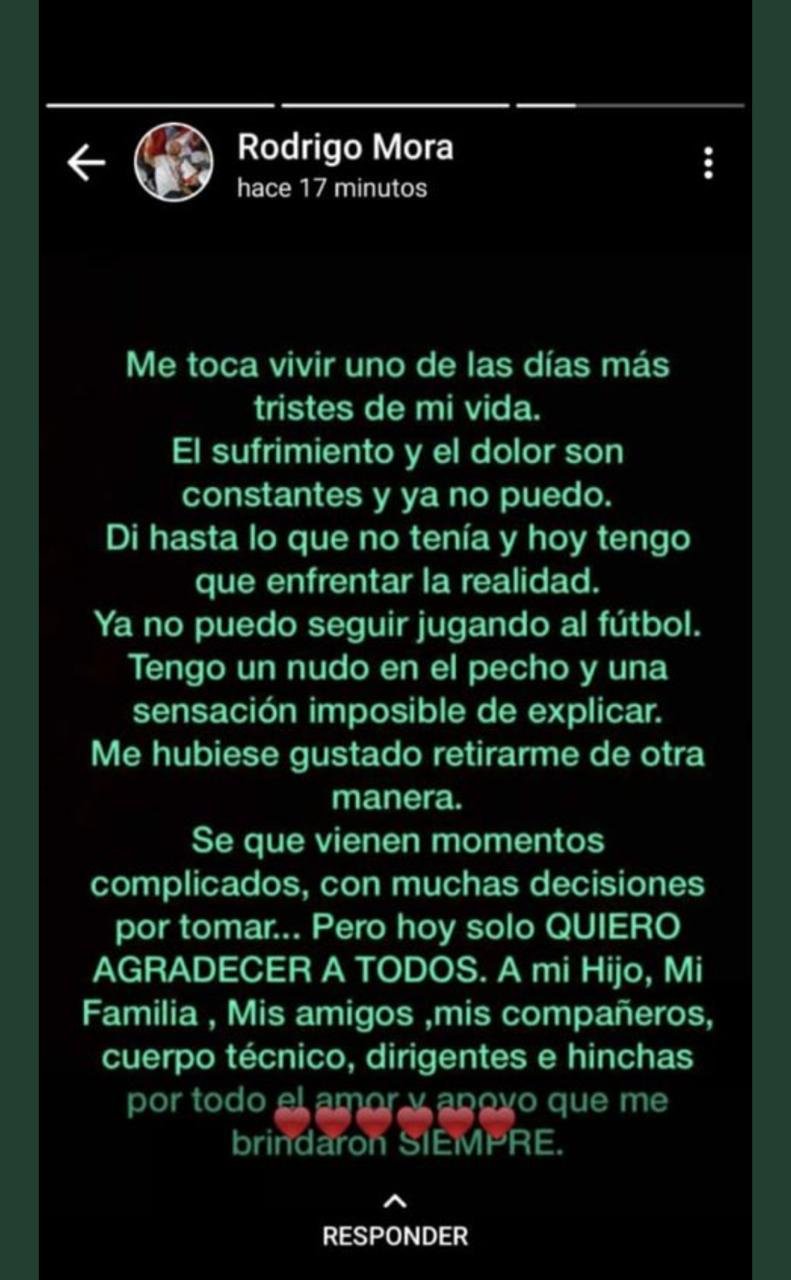Open Rodrigo Mora's profile picture
This screenshot has height=1280, width=791.
click(x=173, y=162)
